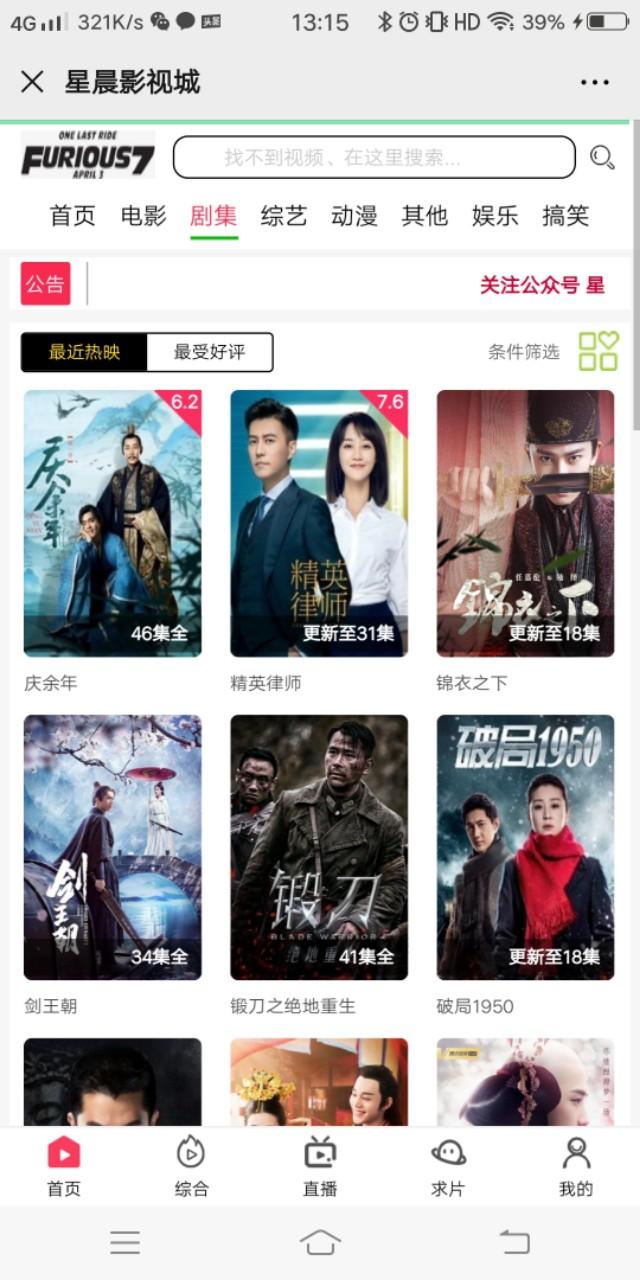Open the 剑王朝 drama card

pyautogui.click(x=113, y=847)
